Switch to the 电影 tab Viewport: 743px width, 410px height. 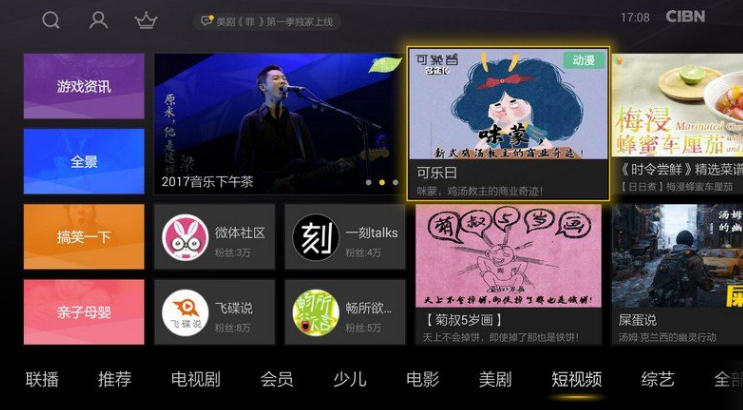point(422,379)
